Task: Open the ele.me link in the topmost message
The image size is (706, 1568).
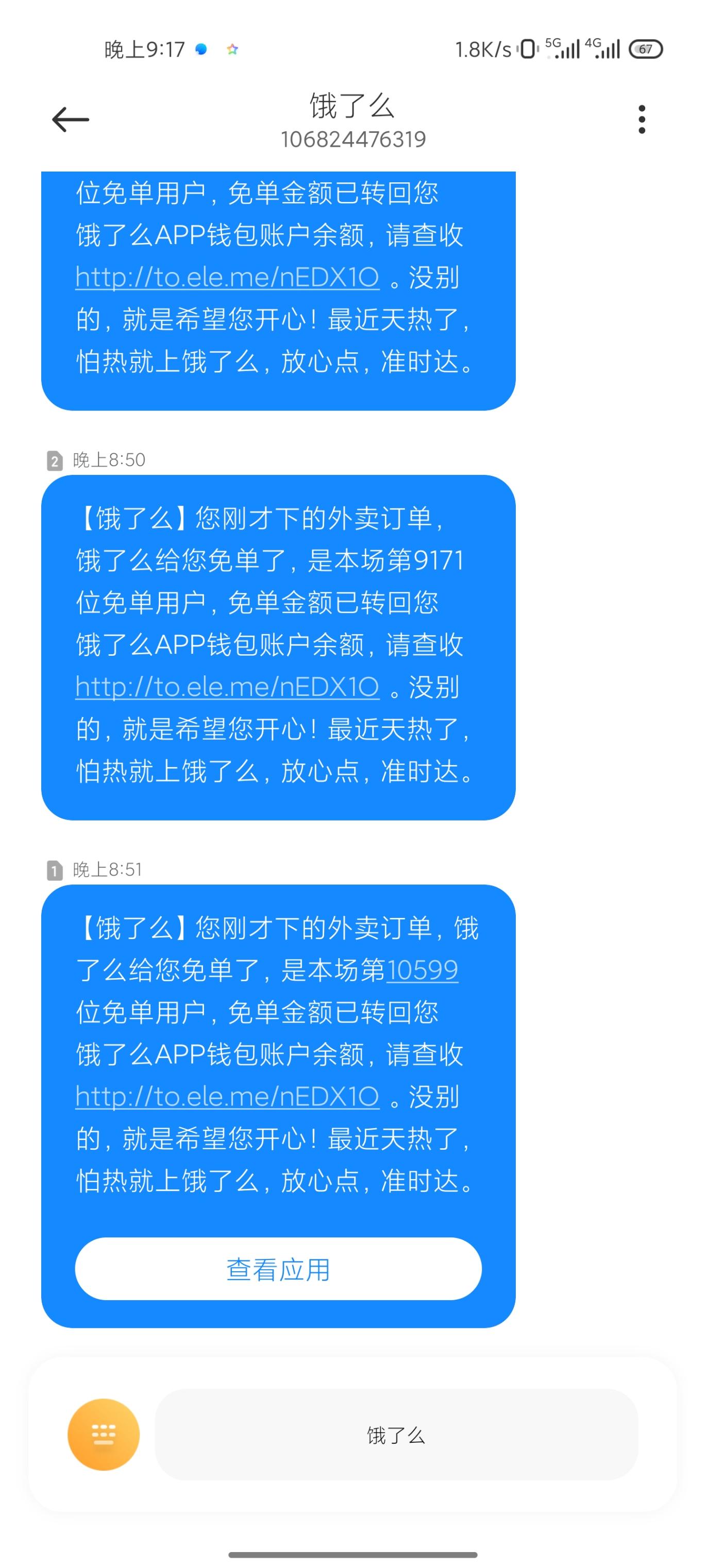Action: [x=227, y=277]
